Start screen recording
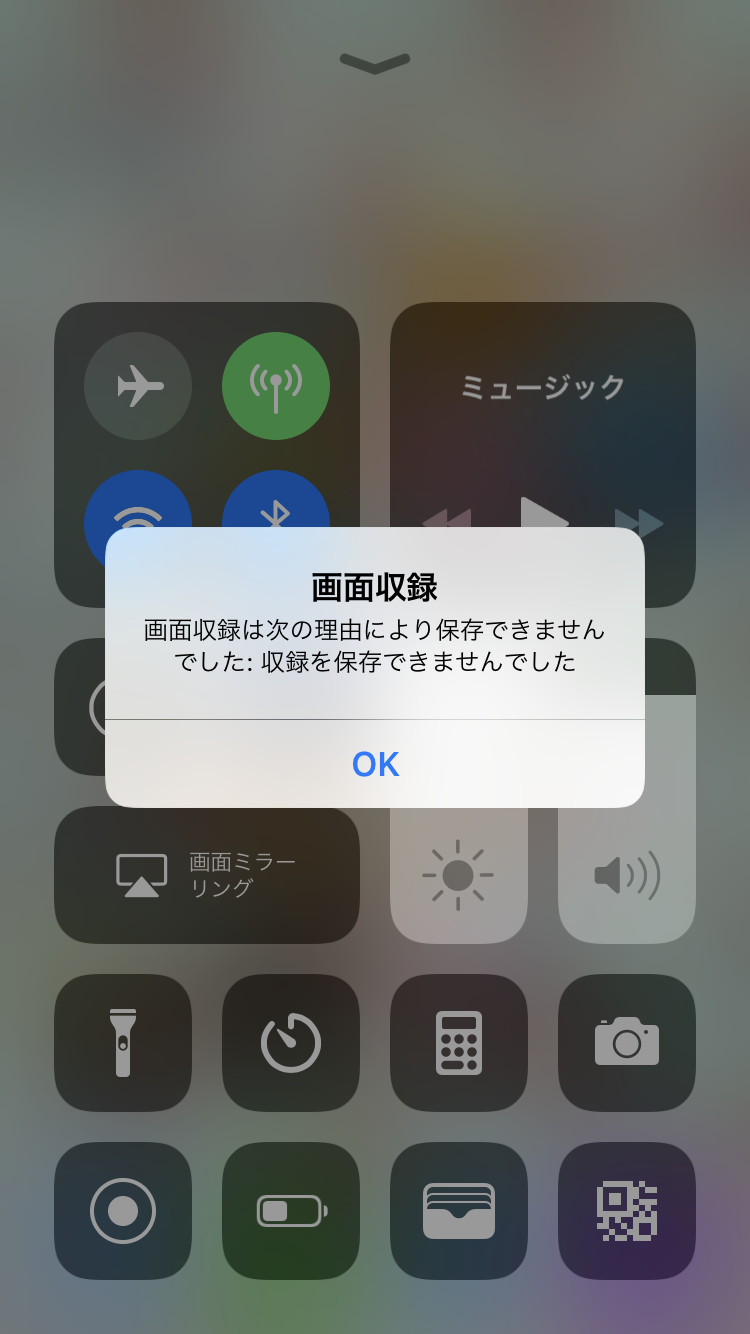Image resolution: width=750 pixels, height=1334 pixels. pos(123,1211)
